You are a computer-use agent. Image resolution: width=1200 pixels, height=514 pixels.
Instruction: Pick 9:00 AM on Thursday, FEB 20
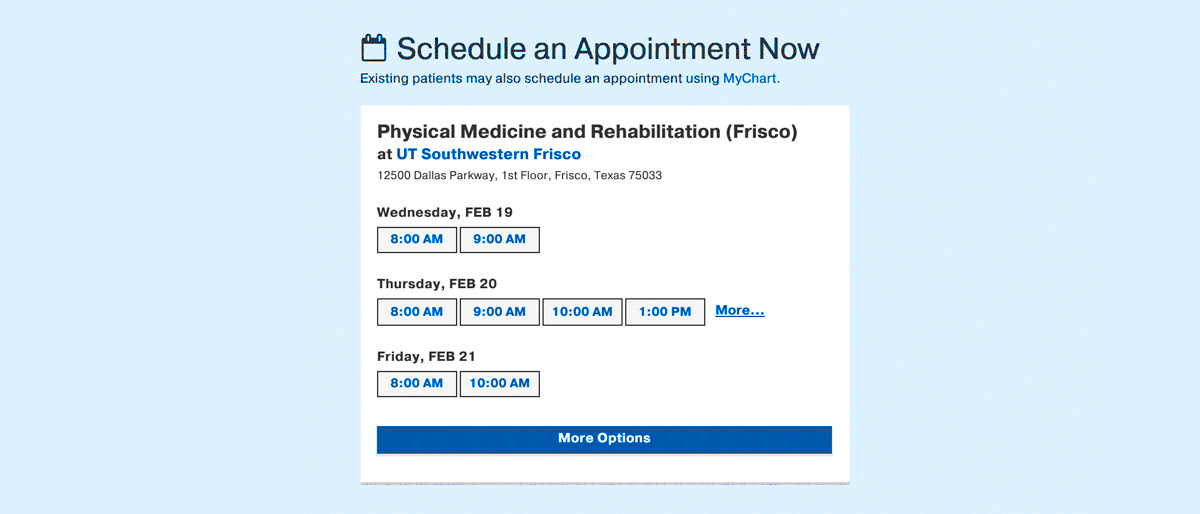[x=499, y=312]
